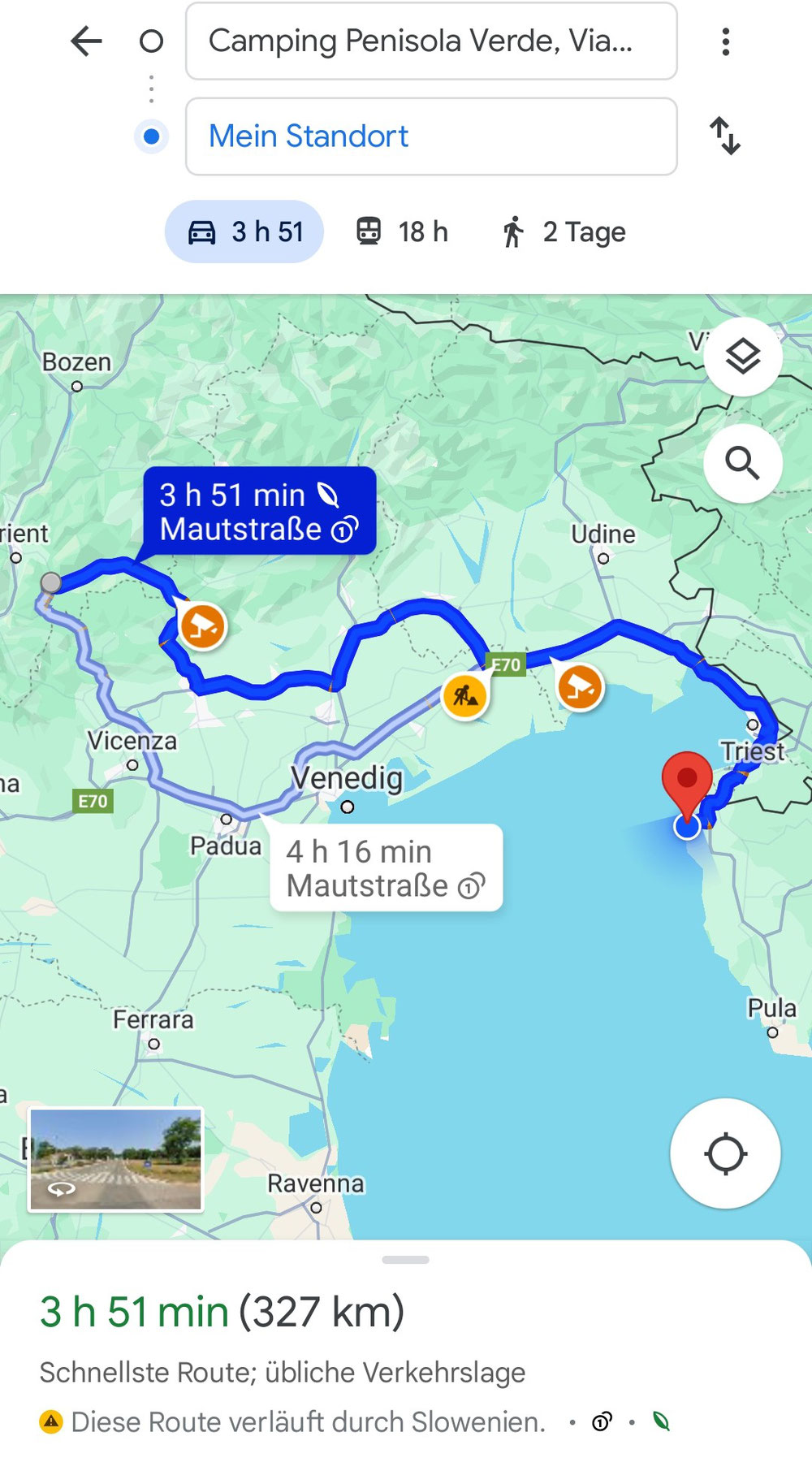Edit the starting point Camping Penisola Verde

coord(430,41)
